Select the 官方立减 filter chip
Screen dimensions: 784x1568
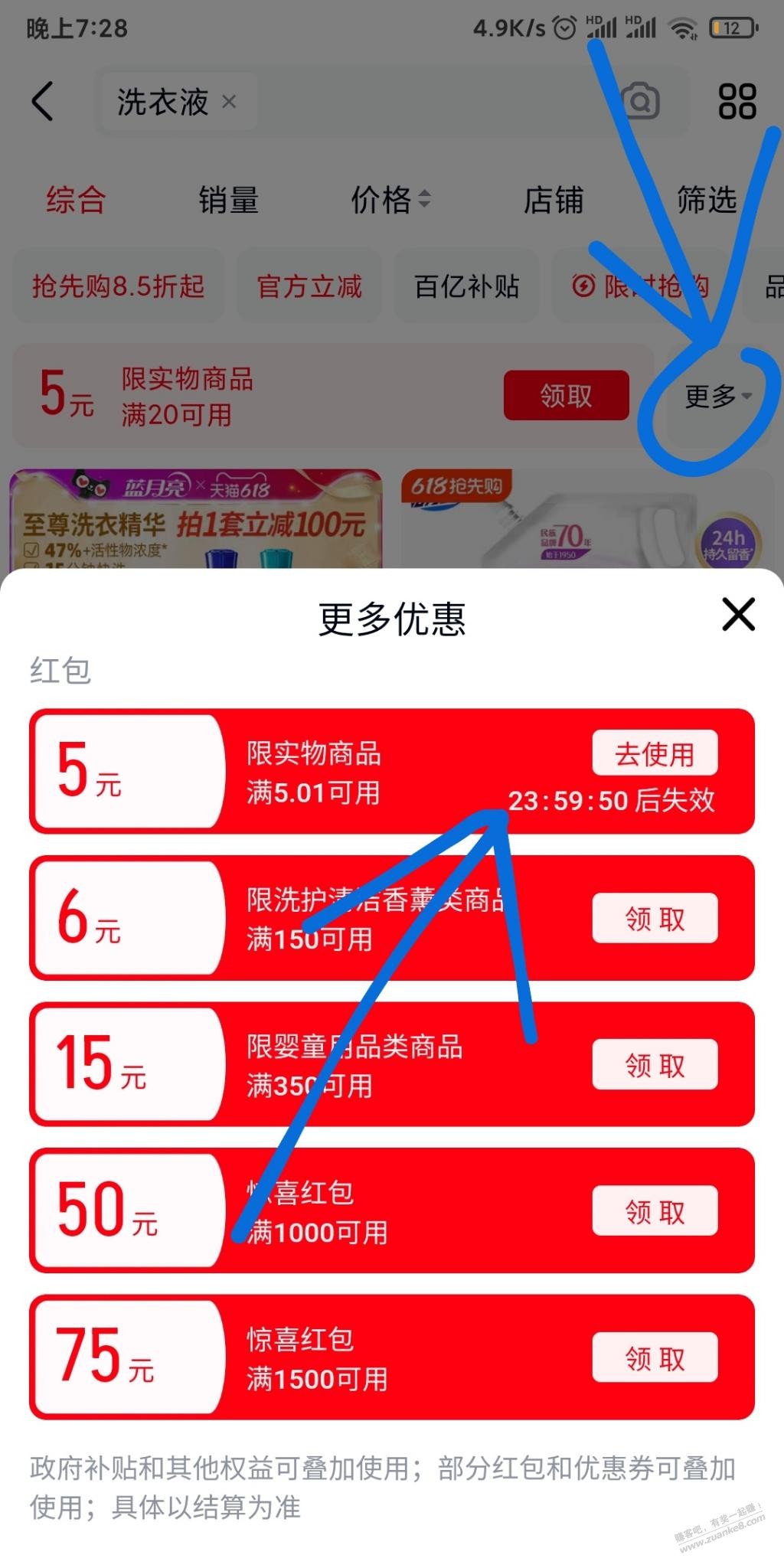(x=309, y=286)
